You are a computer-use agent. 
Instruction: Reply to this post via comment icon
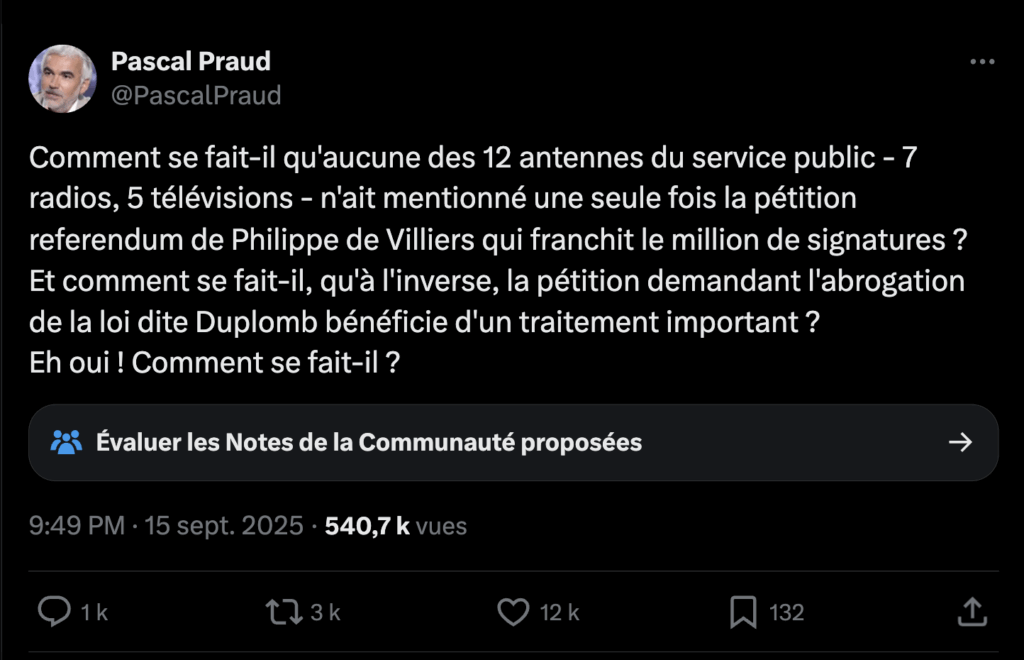(54, 612)
